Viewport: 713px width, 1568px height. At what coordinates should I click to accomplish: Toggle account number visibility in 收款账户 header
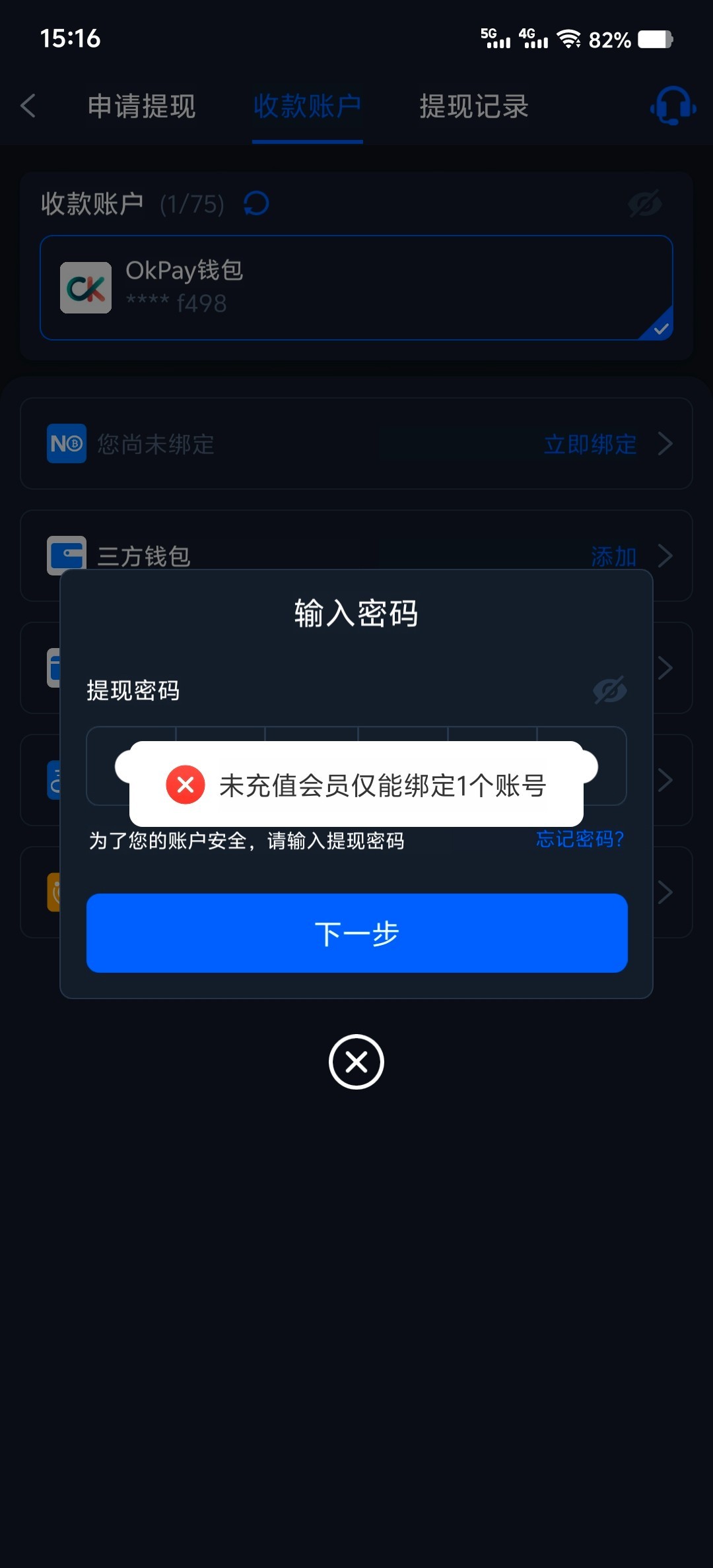(644, 203)
